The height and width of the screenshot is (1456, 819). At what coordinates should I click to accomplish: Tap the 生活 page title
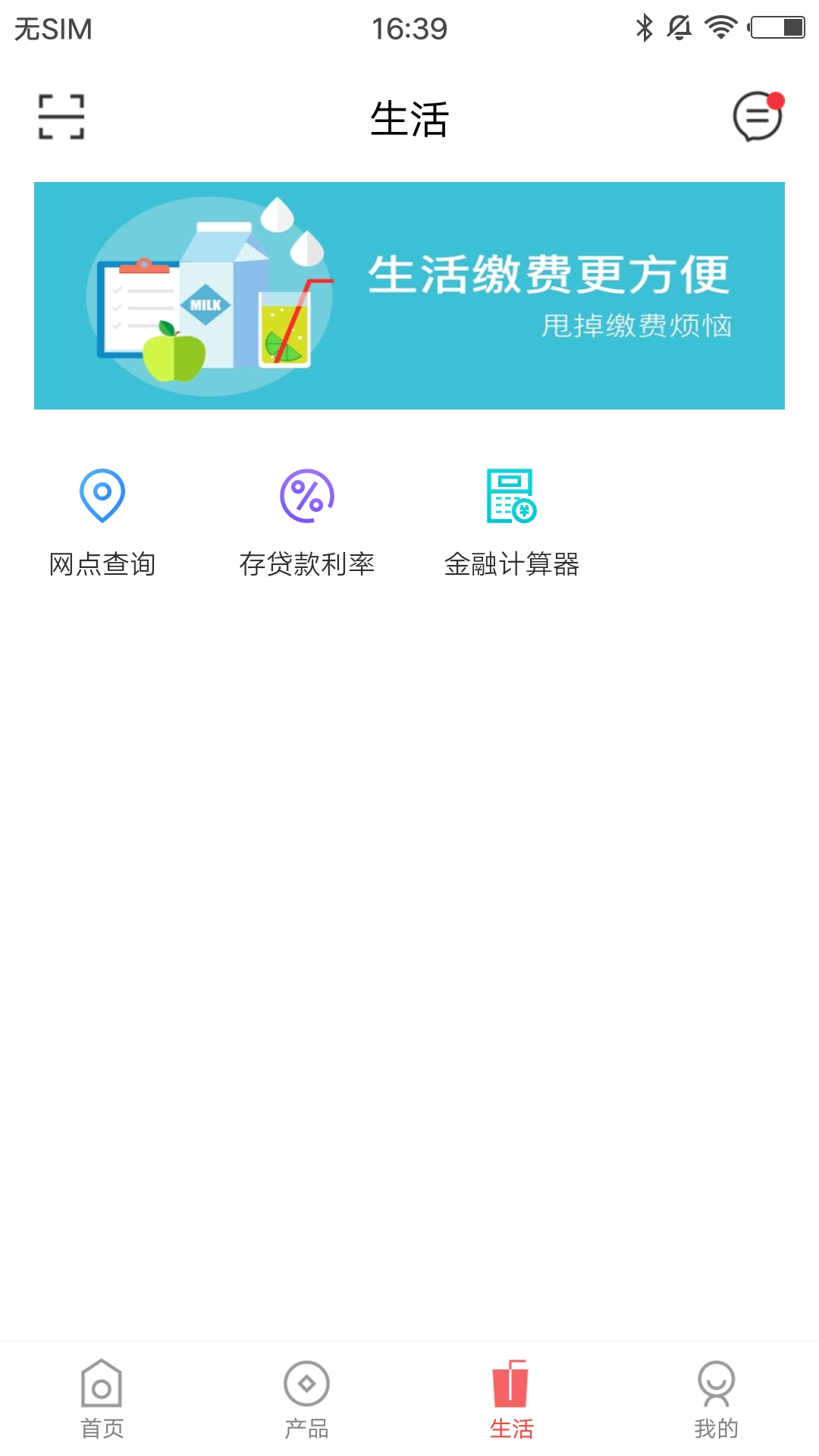409,118
